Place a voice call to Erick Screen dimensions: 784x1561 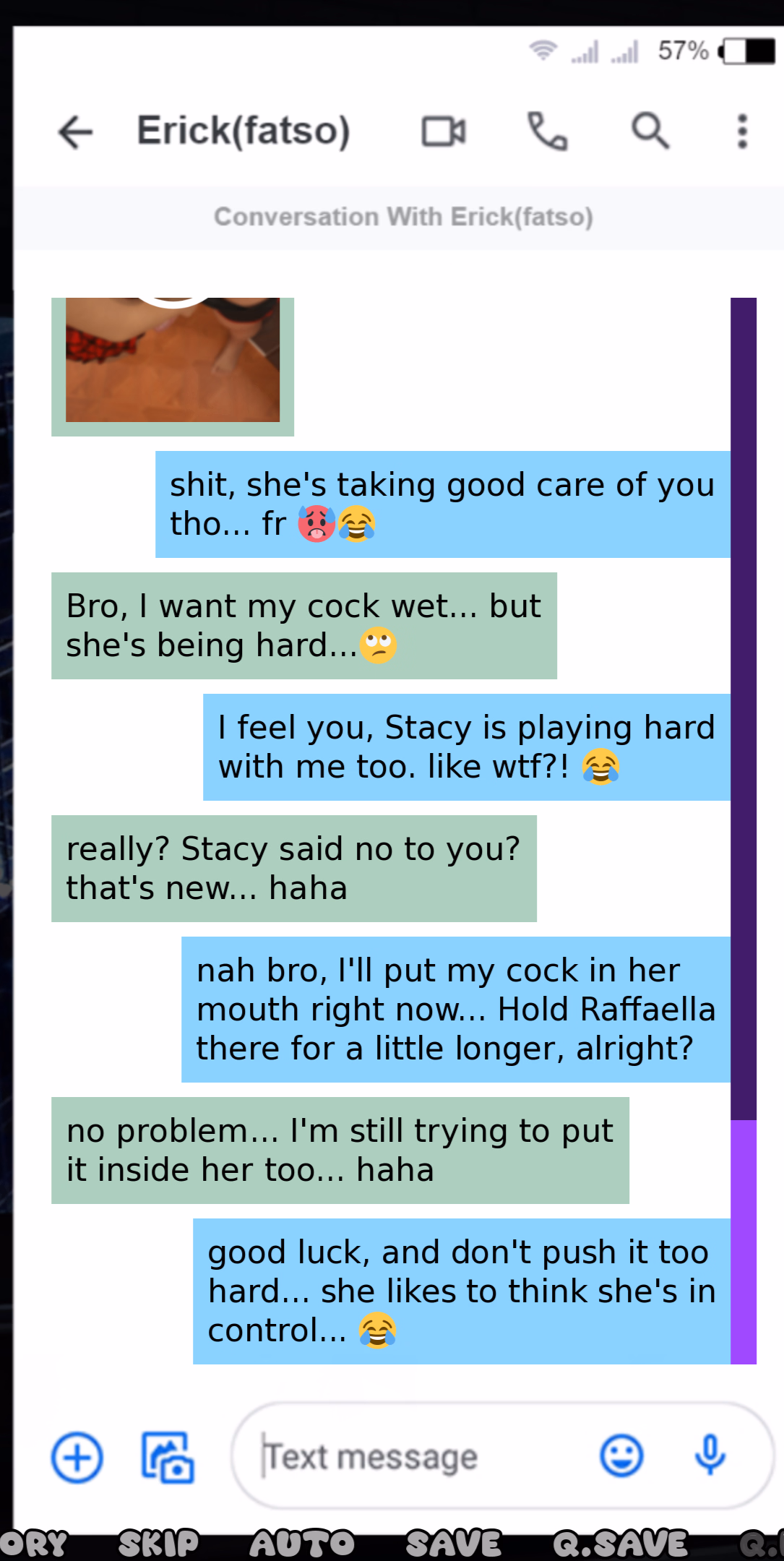[x=547, y=132]
